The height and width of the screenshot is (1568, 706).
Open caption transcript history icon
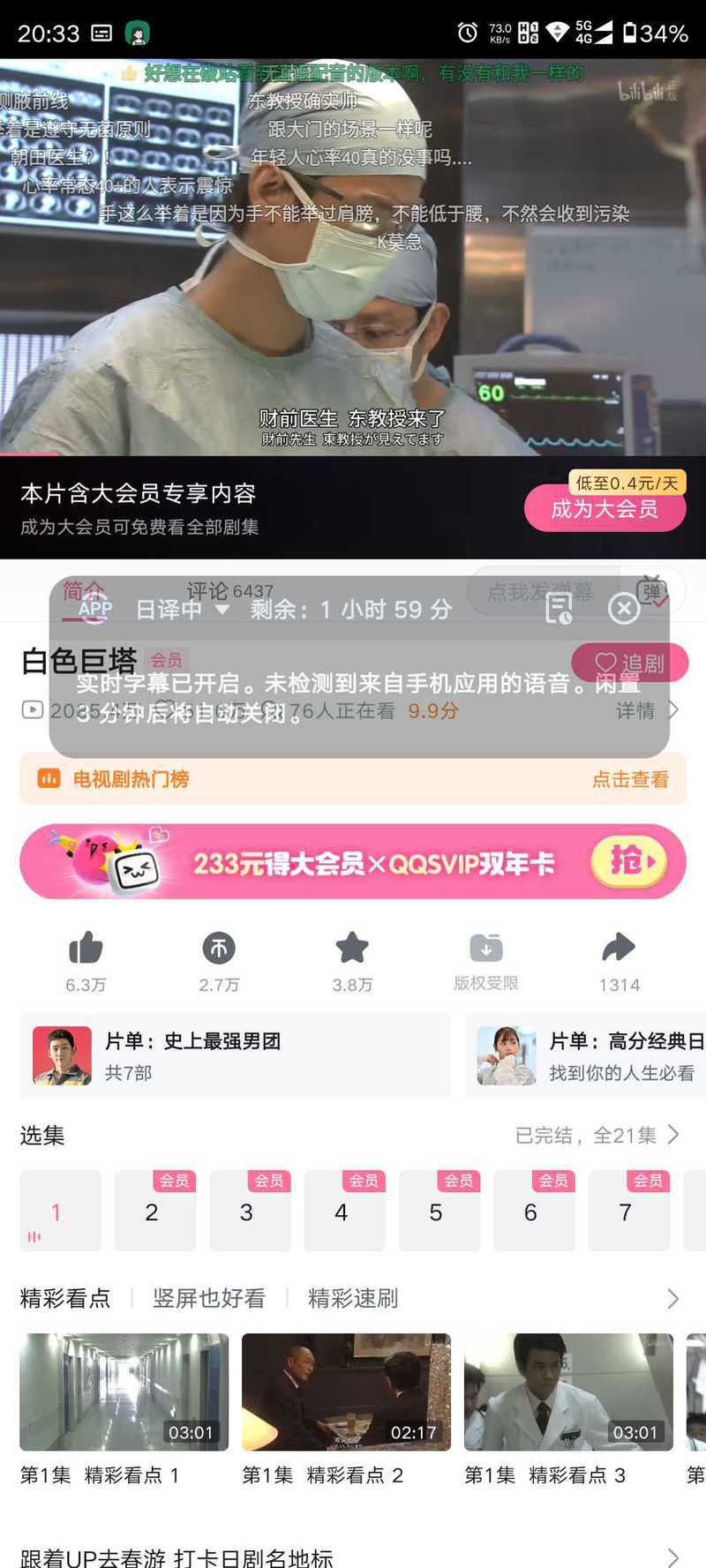pyautogui.click(x=560, y=608)
